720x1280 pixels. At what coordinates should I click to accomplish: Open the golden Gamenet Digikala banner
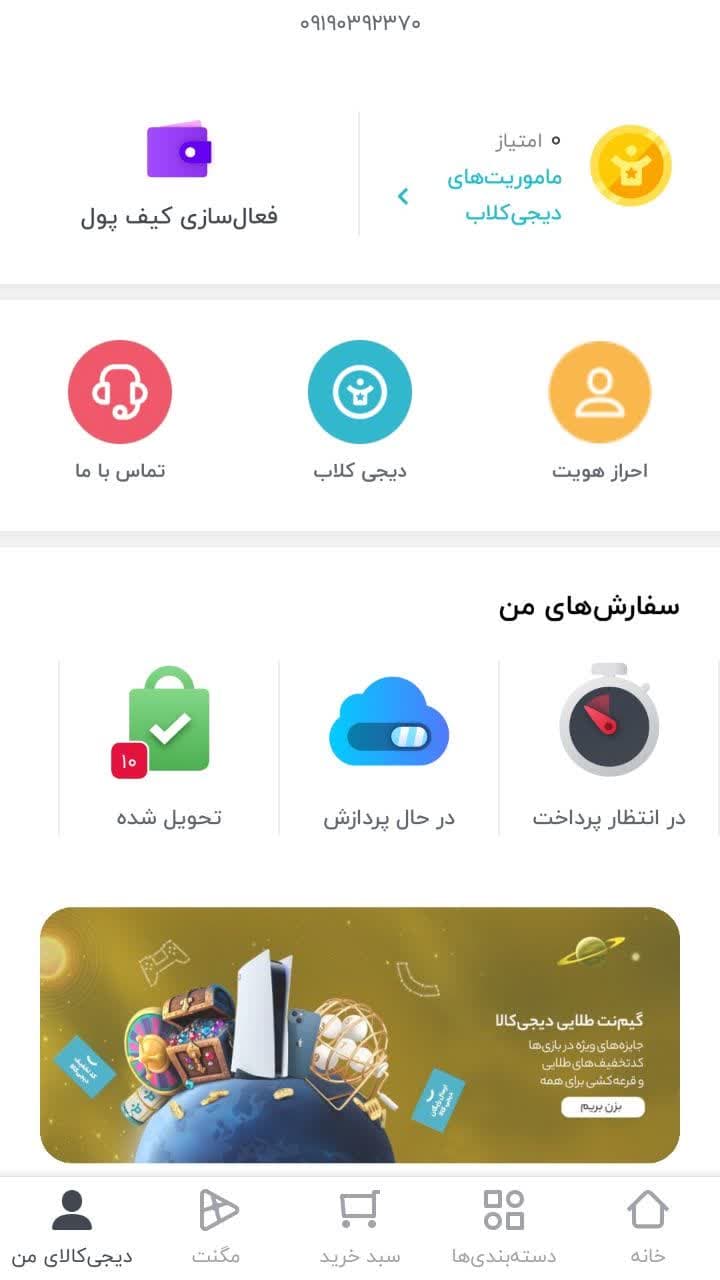[x=360, y=1035]
